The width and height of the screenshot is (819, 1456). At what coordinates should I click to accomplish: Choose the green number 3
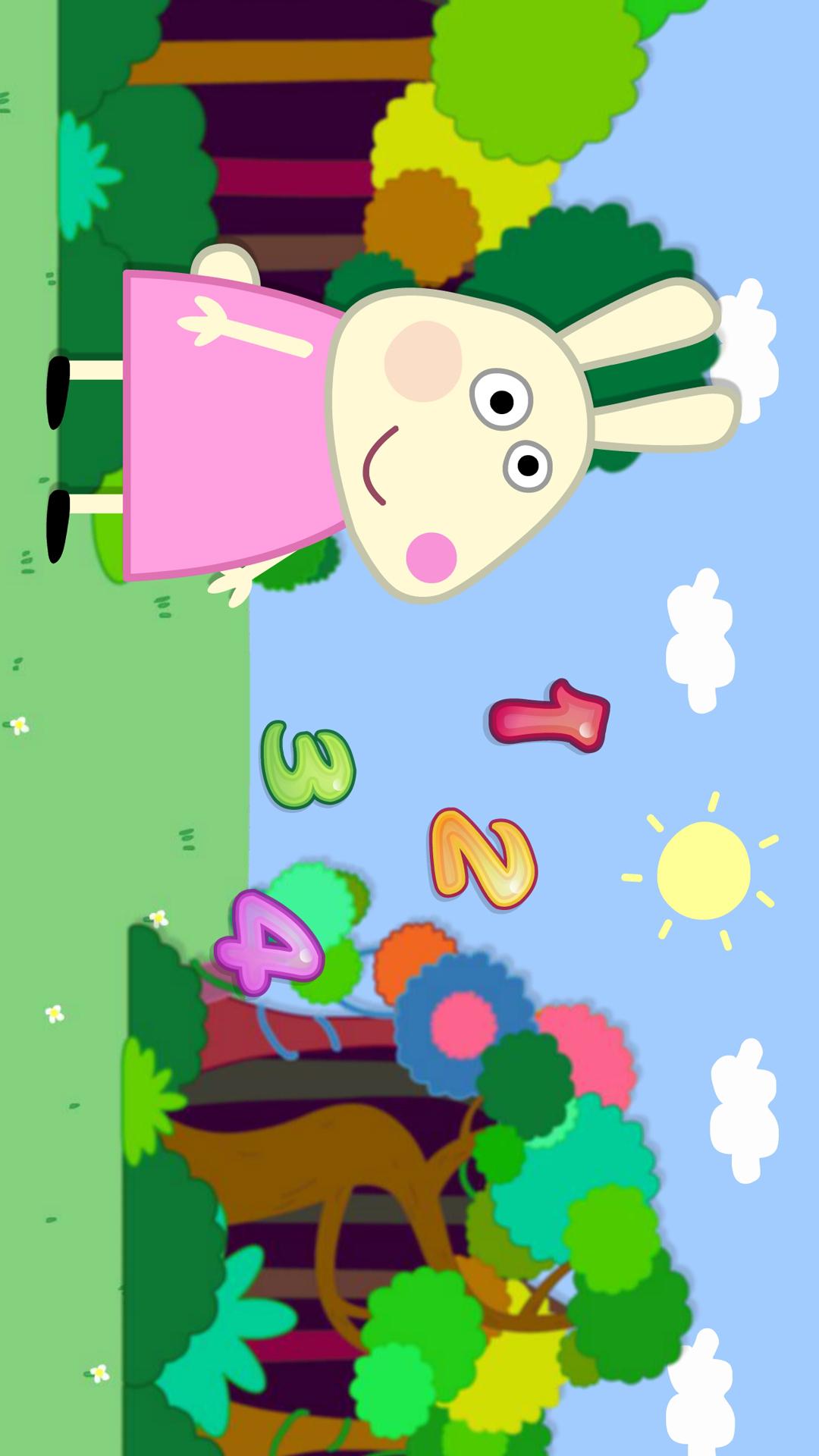(308, 764)
